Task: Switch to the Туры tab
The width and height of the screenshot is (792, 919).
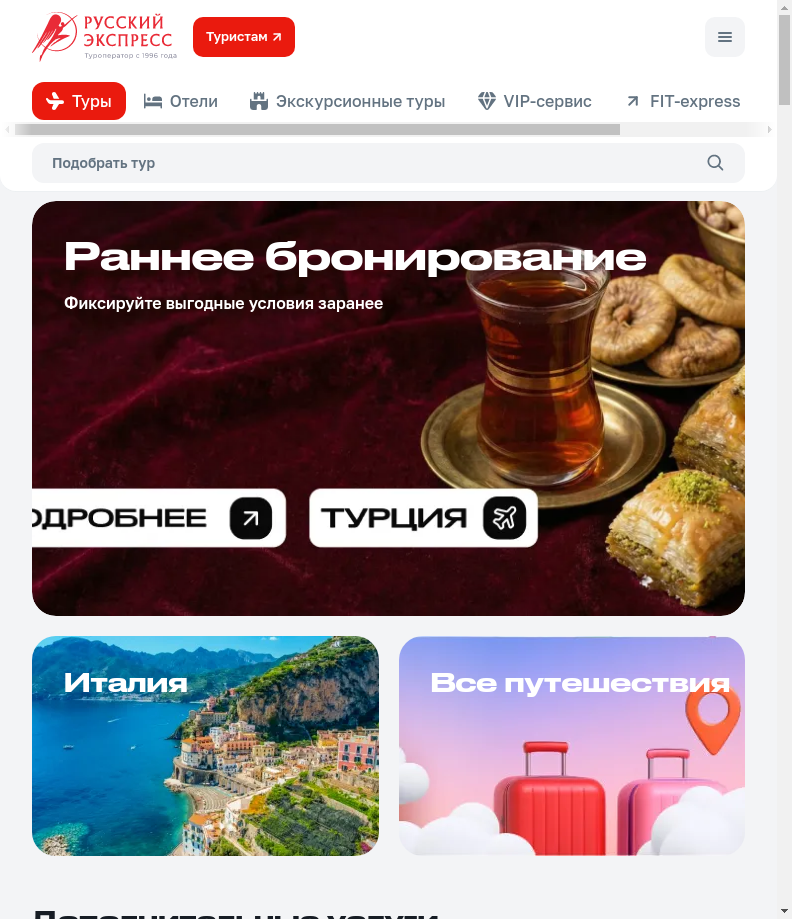Action: click(x=79, y=101)
